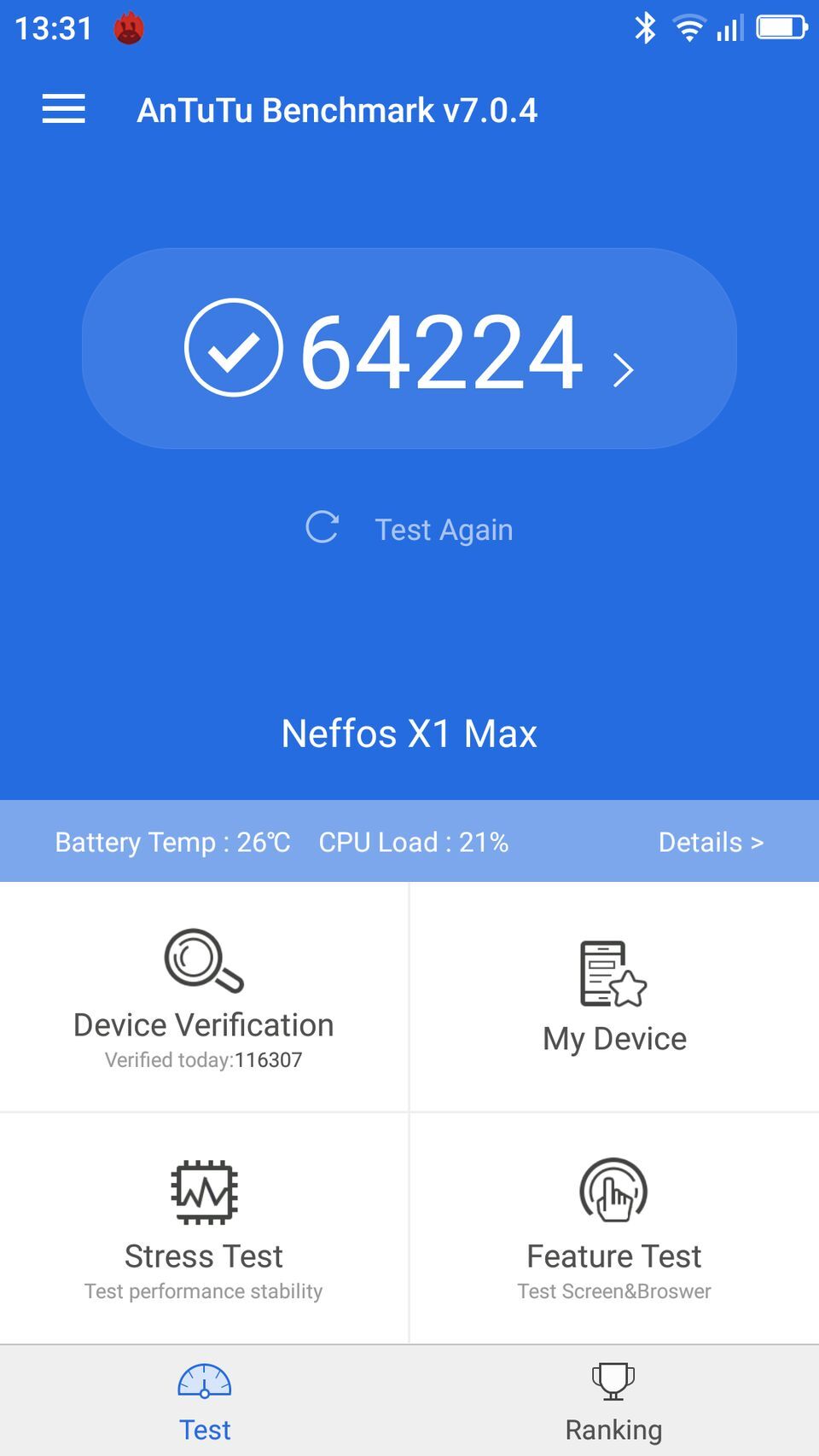Run the benchmark with Test Again
Image resolution: width=819 pixels, height=1456 pixels.
pos(409,529)
